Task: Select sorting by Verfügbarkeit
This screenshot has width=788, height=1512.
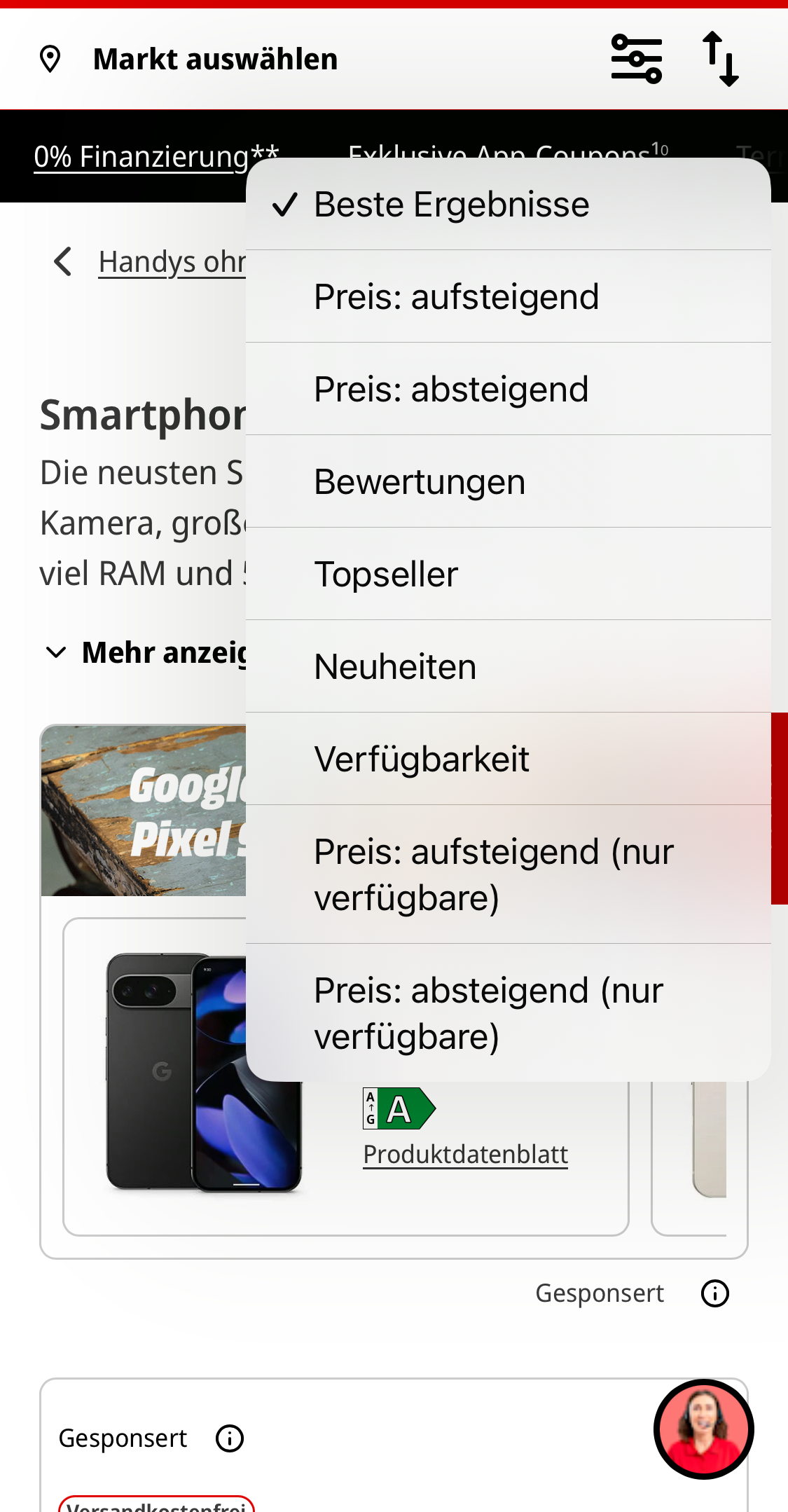Action: (x=422, y=759)
